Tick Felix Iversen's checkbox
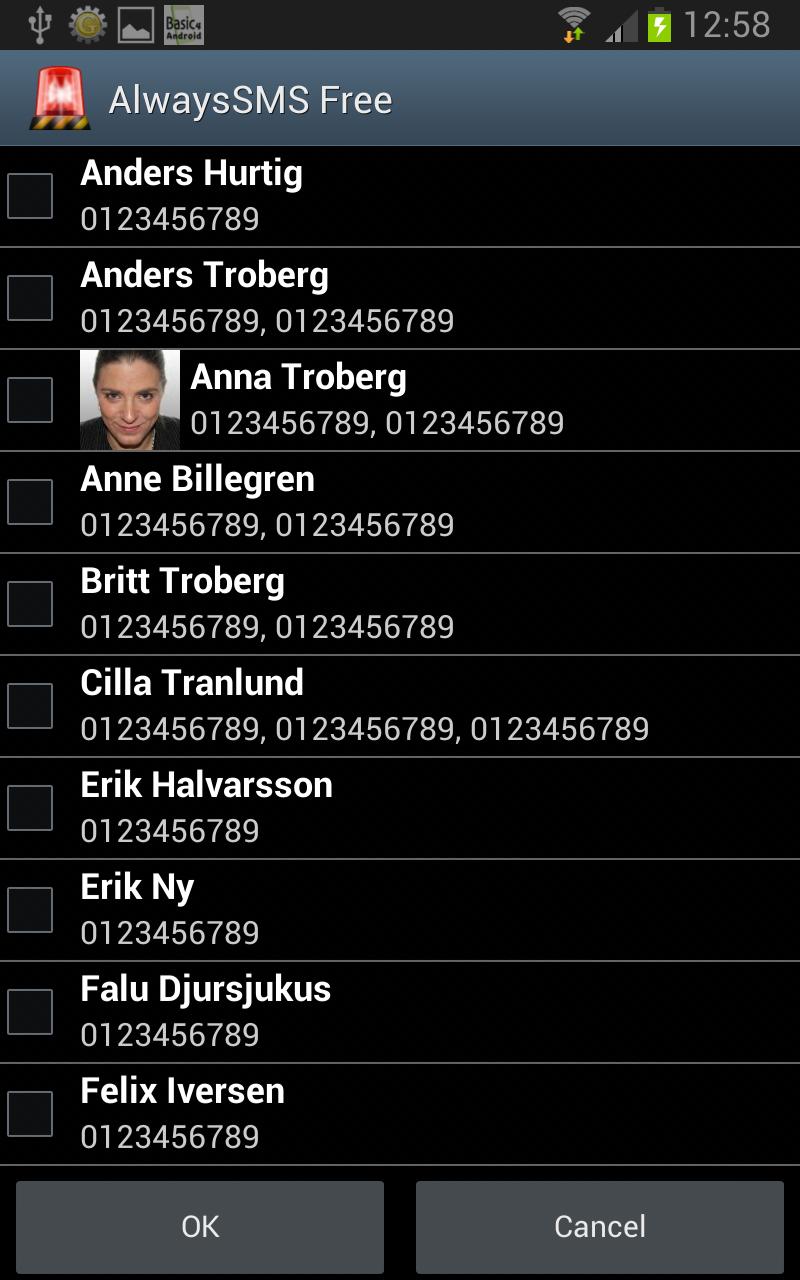 30,1114
